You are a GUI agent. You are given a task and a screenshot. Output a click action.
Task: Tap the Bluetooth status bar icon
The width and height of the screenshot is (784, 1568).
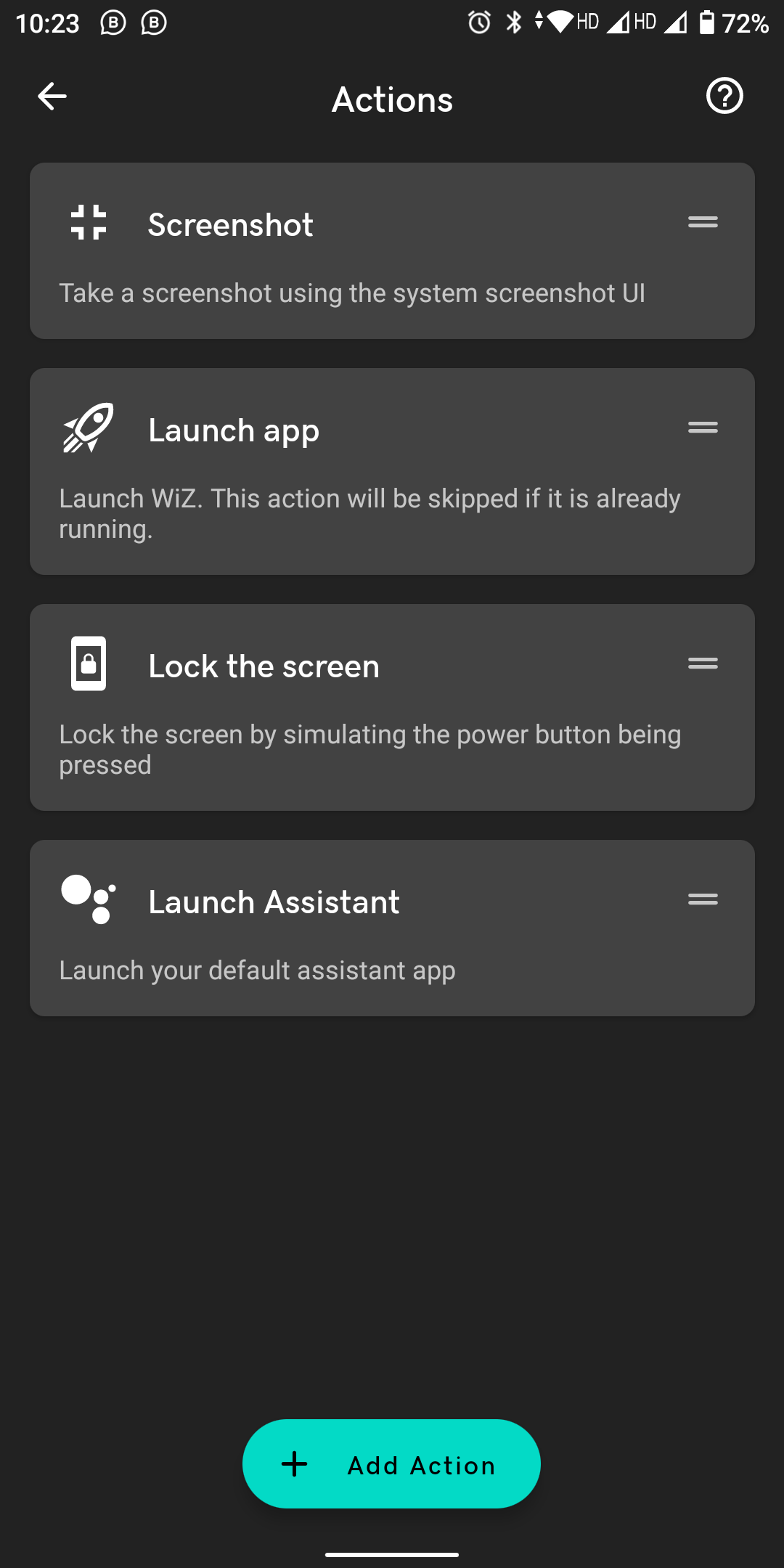[514, 22]
